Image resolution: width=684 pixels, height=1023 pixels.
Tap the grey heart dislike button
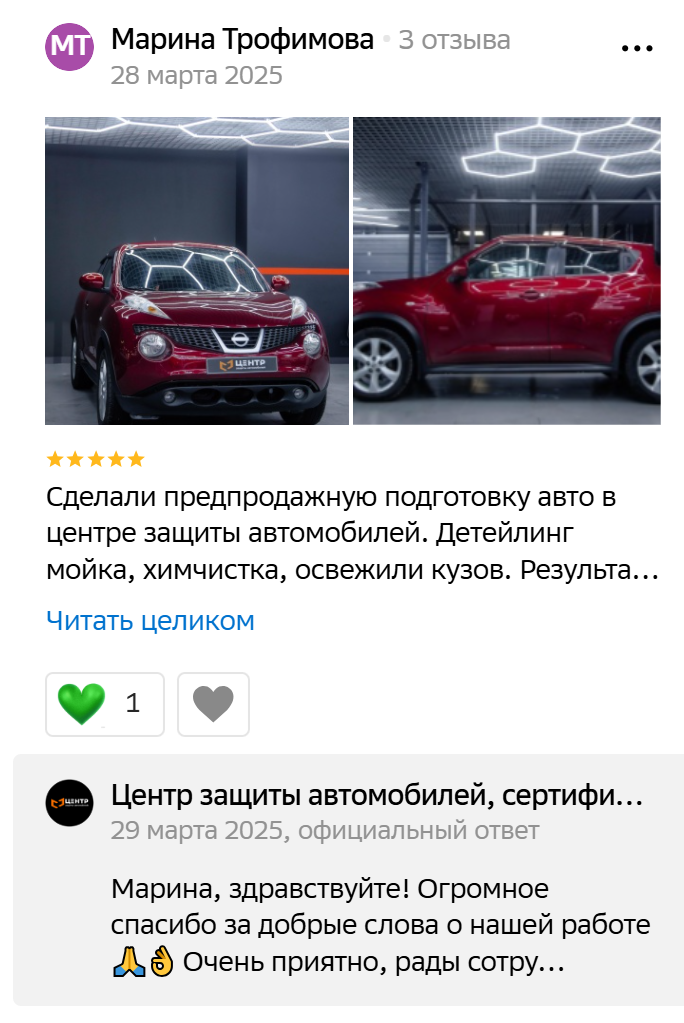213,704
